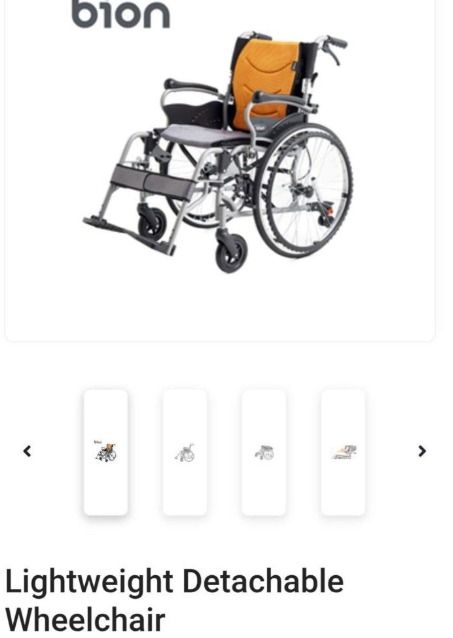This screenshot has height=638, width=453.
Task: Show next thumbnails with right arrow
Action: click(422, 451)
